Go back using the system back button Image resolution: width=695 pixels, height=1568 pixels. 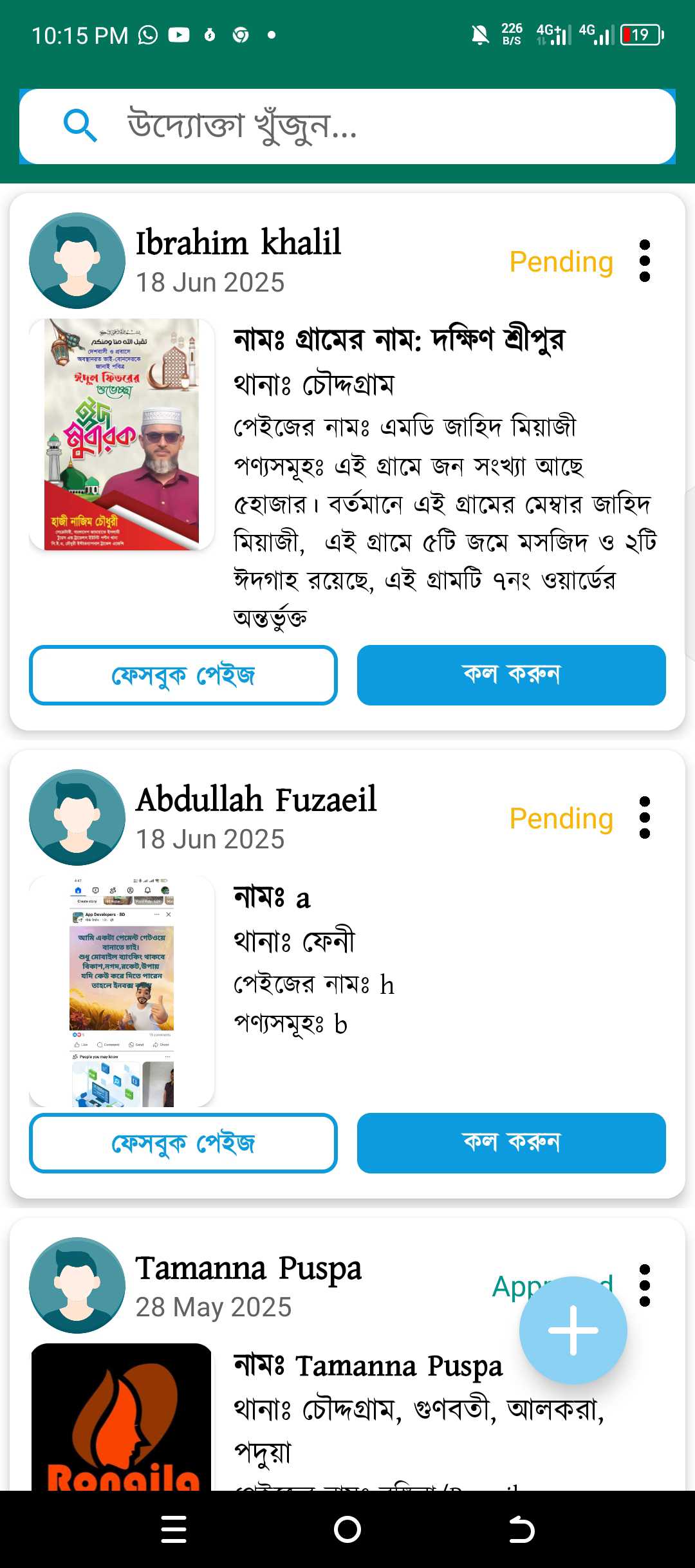coord(521,1529)
